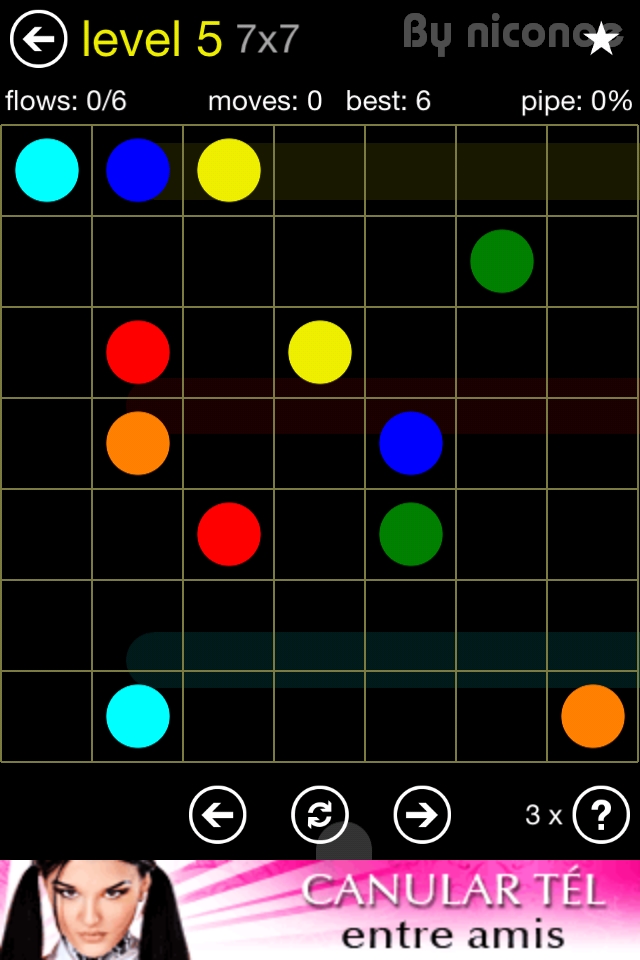
Task: Use a hint with the question mark
Action: click(601, 815)
